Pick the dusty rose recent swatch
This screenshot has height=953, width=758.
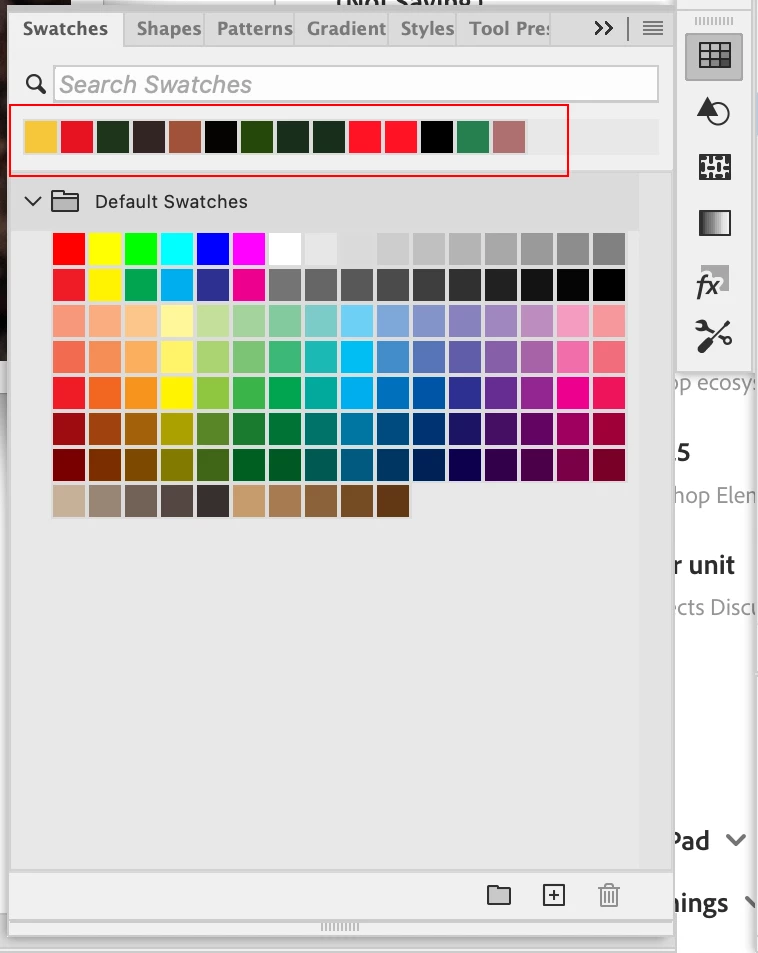[x=509, y=137]
